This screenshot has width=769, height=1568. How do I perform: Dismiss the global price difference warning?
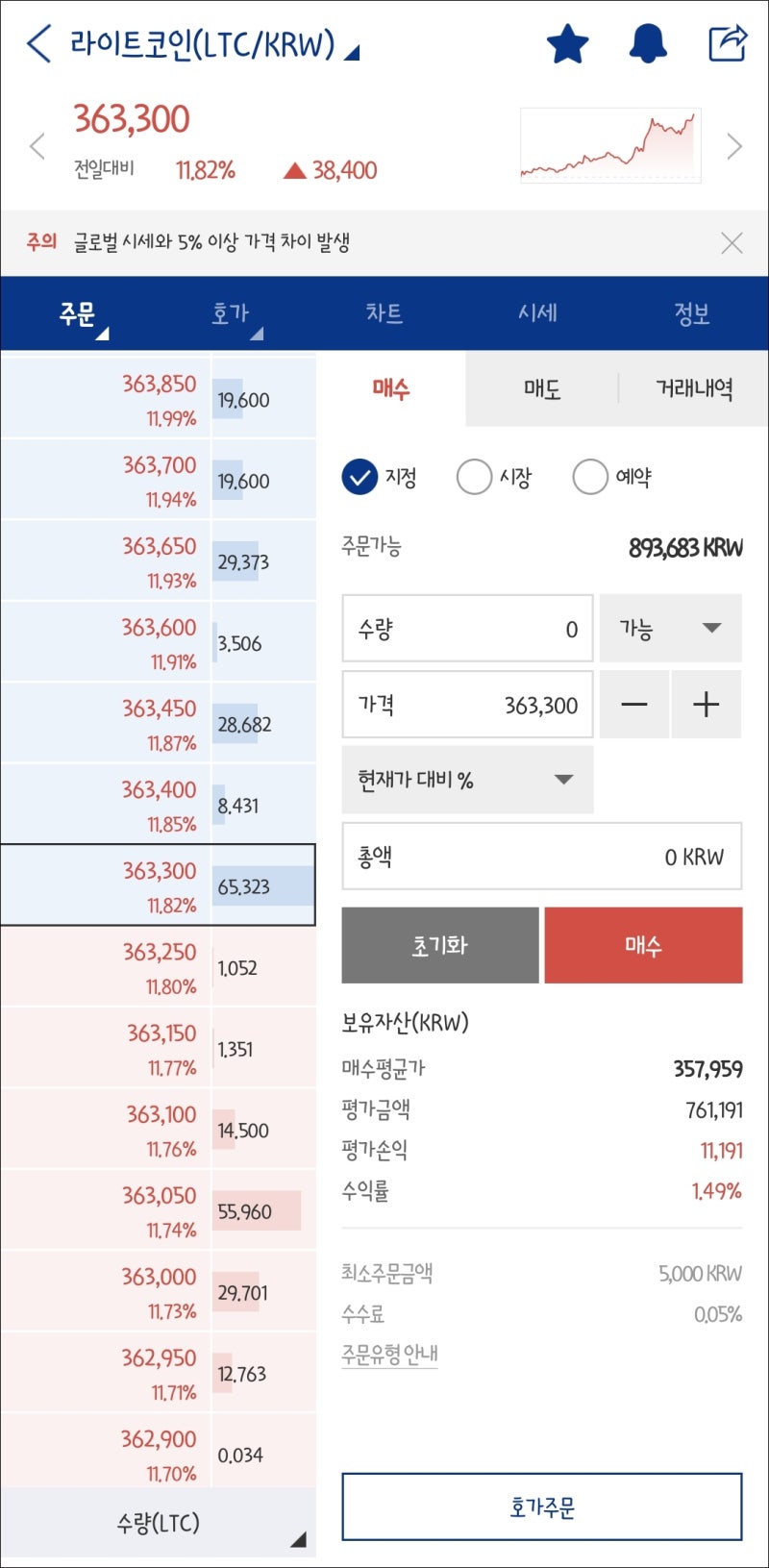[x=732, y=243]
